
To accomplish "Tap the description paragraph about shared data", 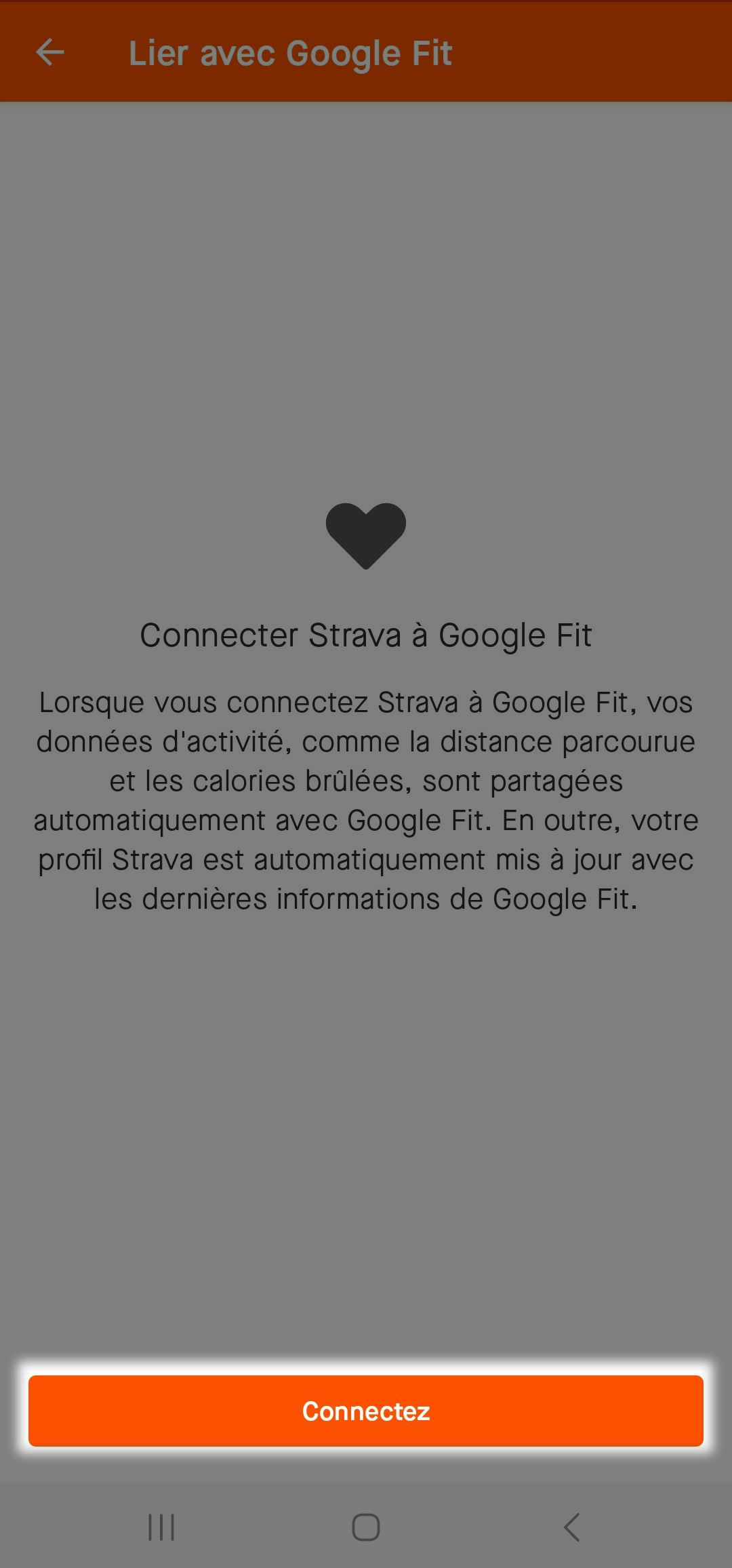I will [366, 800].
